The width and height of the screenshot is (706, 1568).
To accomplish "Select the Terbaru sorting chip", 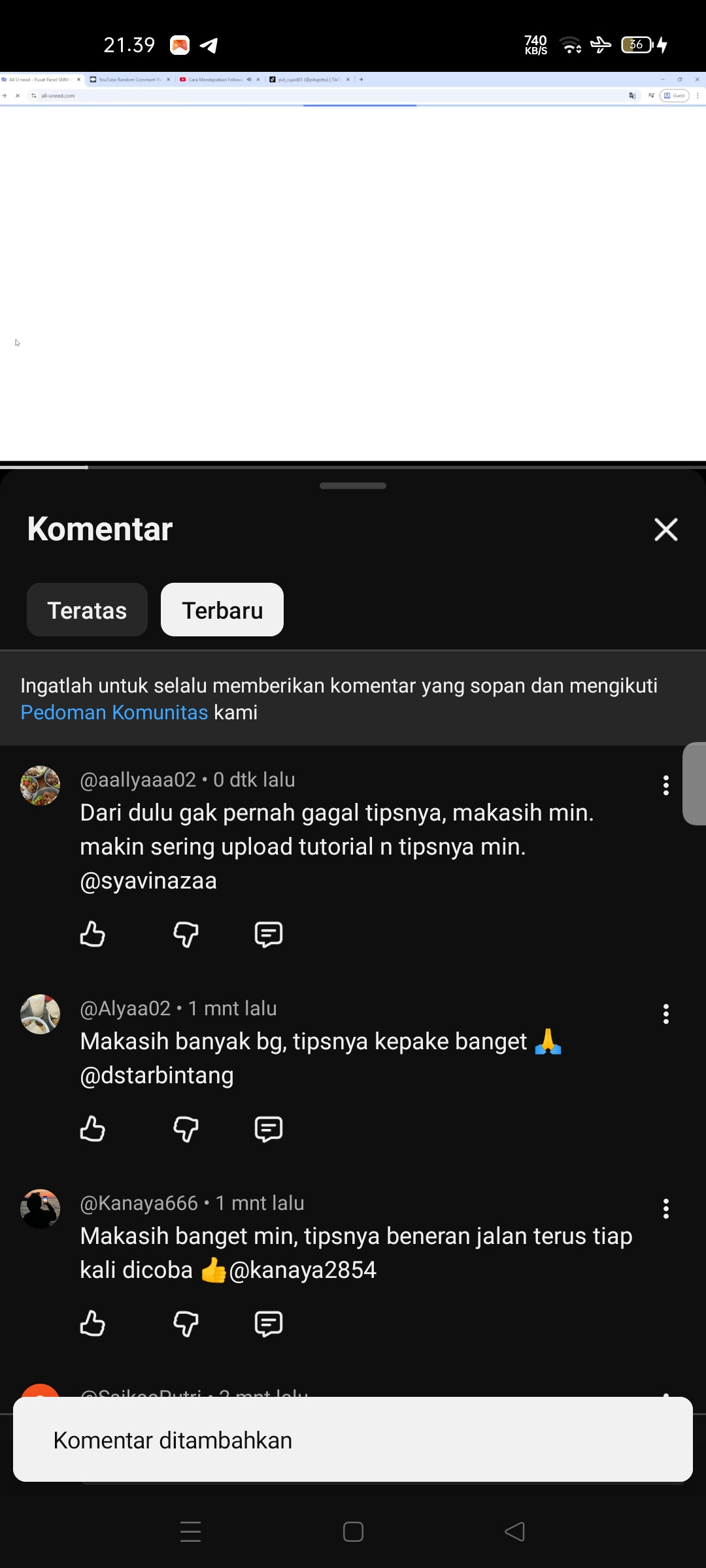I will point(222,610).
